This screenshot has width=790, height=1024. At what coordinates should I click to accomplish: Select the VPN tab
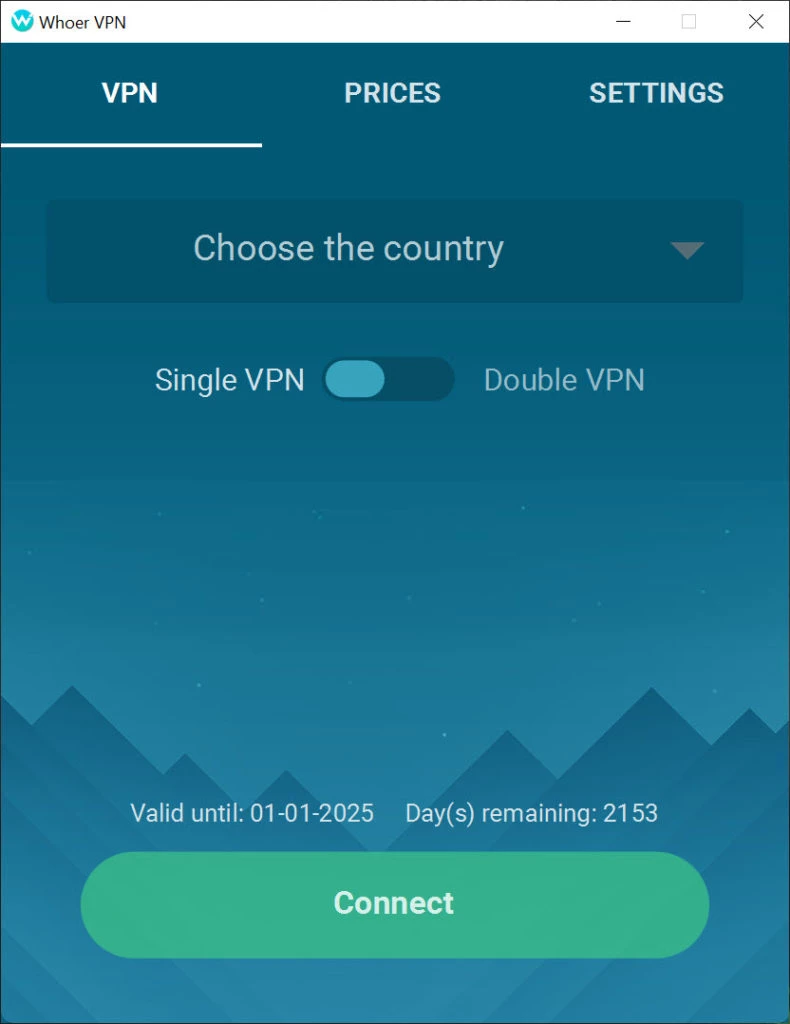pos(130,93)
